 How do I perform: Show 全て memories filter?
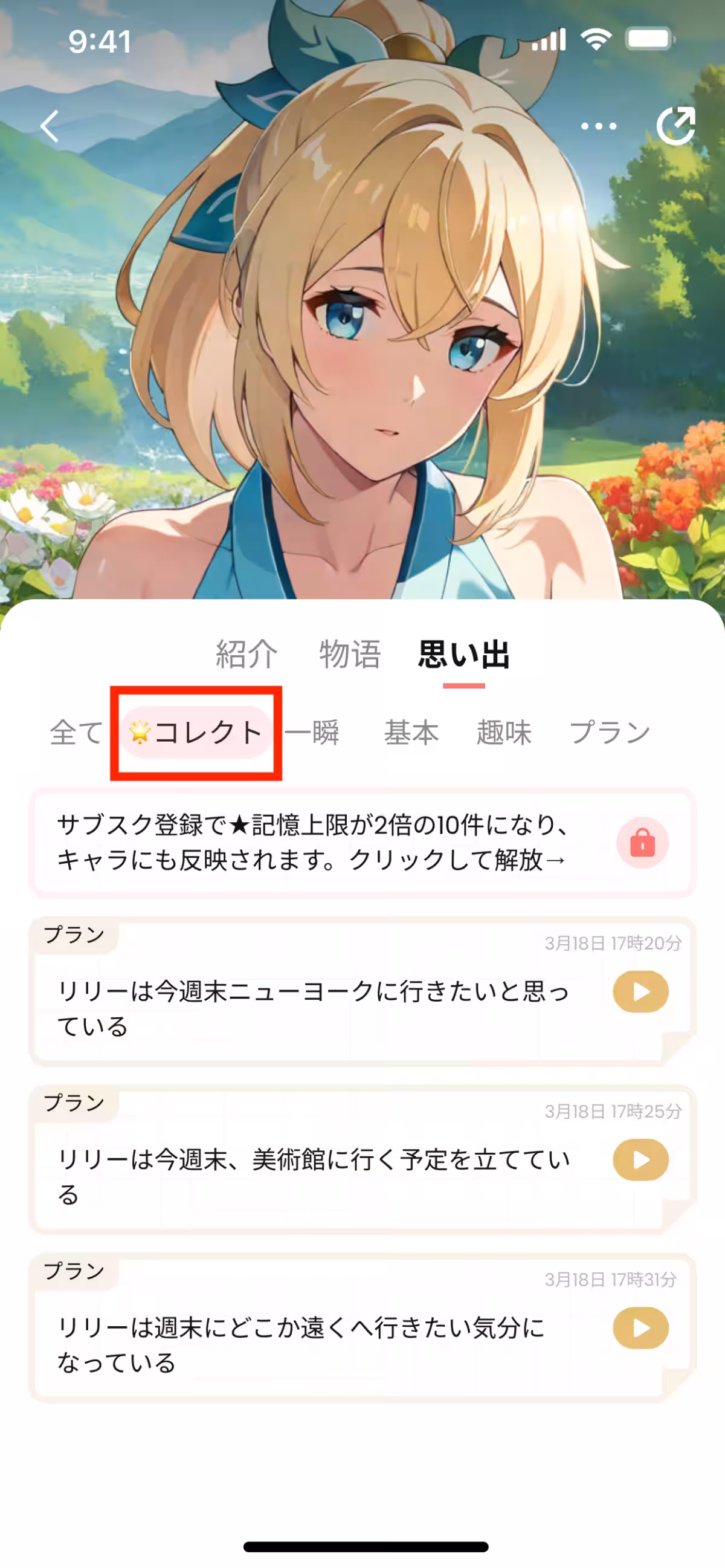tap(77, 732)
